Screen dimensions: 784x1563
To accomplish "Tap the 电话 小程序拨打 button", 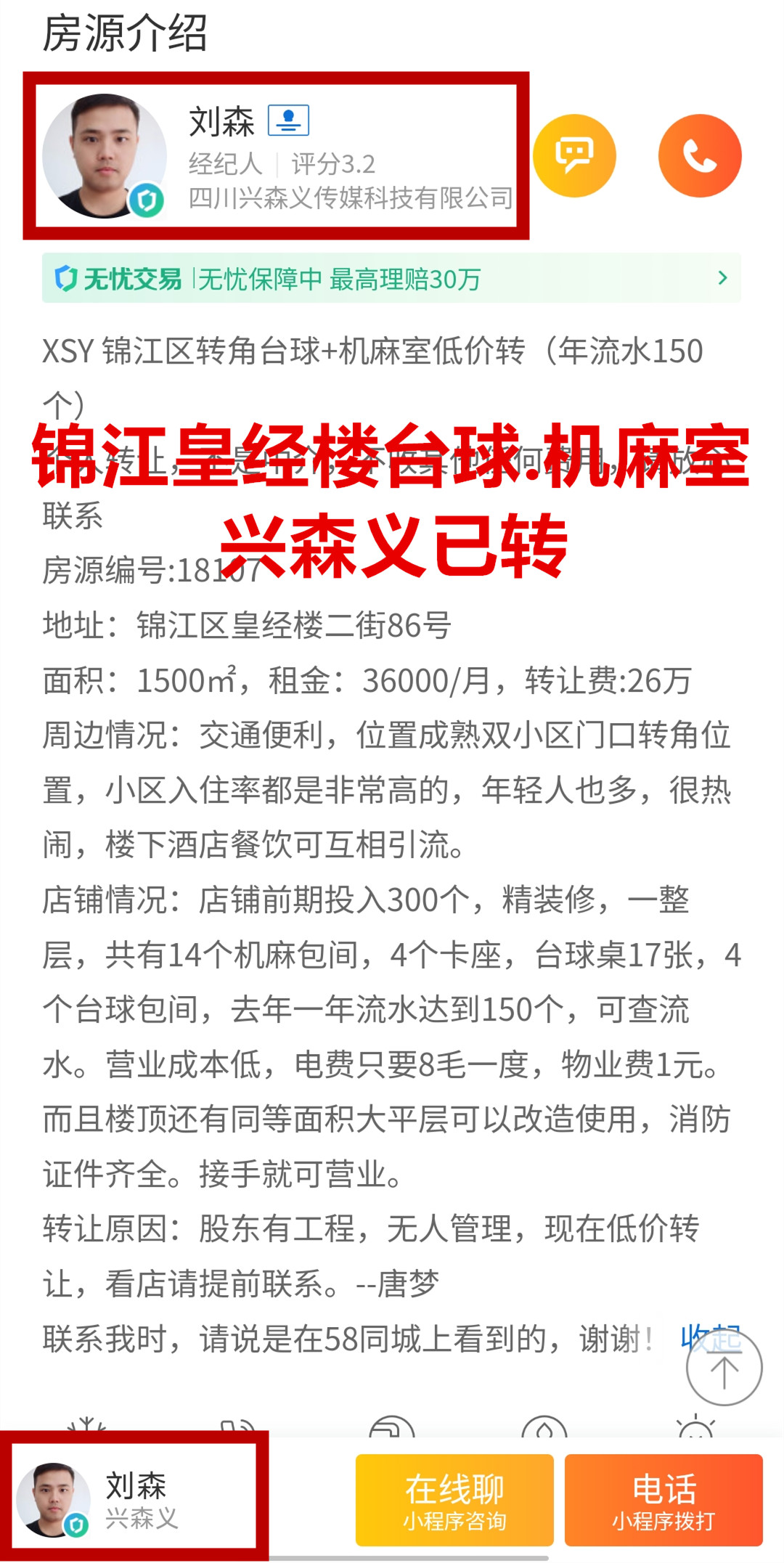I will (663, 1500).
